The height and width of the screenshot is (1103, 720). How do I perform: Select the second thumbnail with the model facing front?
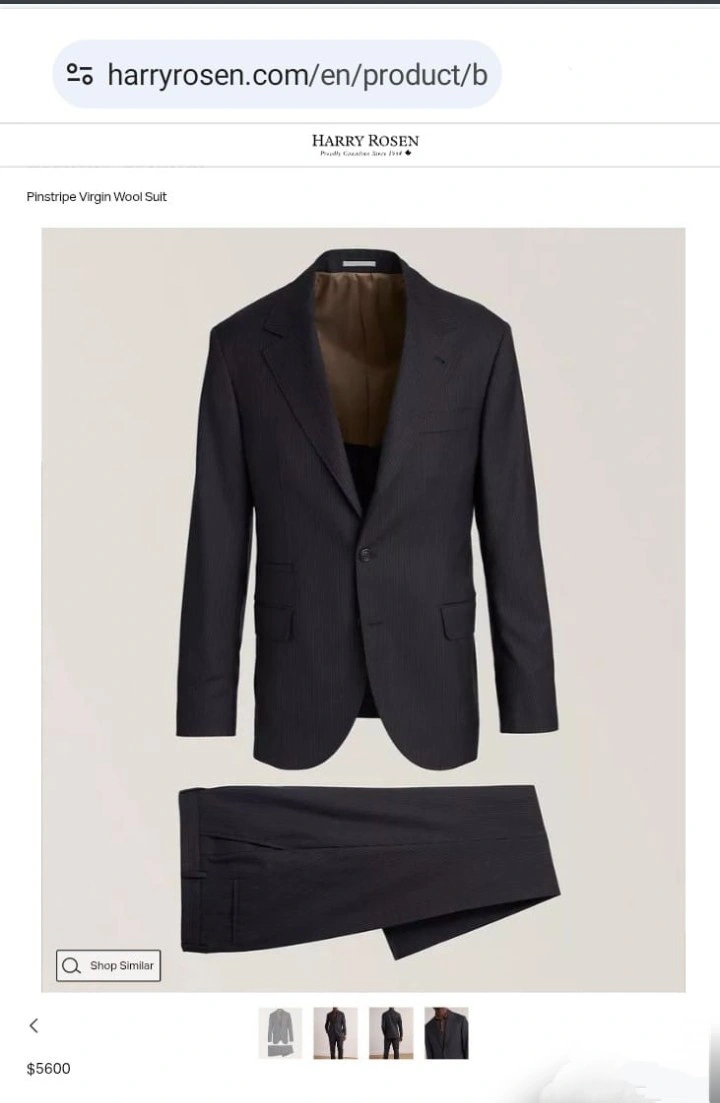pyautogui.click(x=335, y=1033)
